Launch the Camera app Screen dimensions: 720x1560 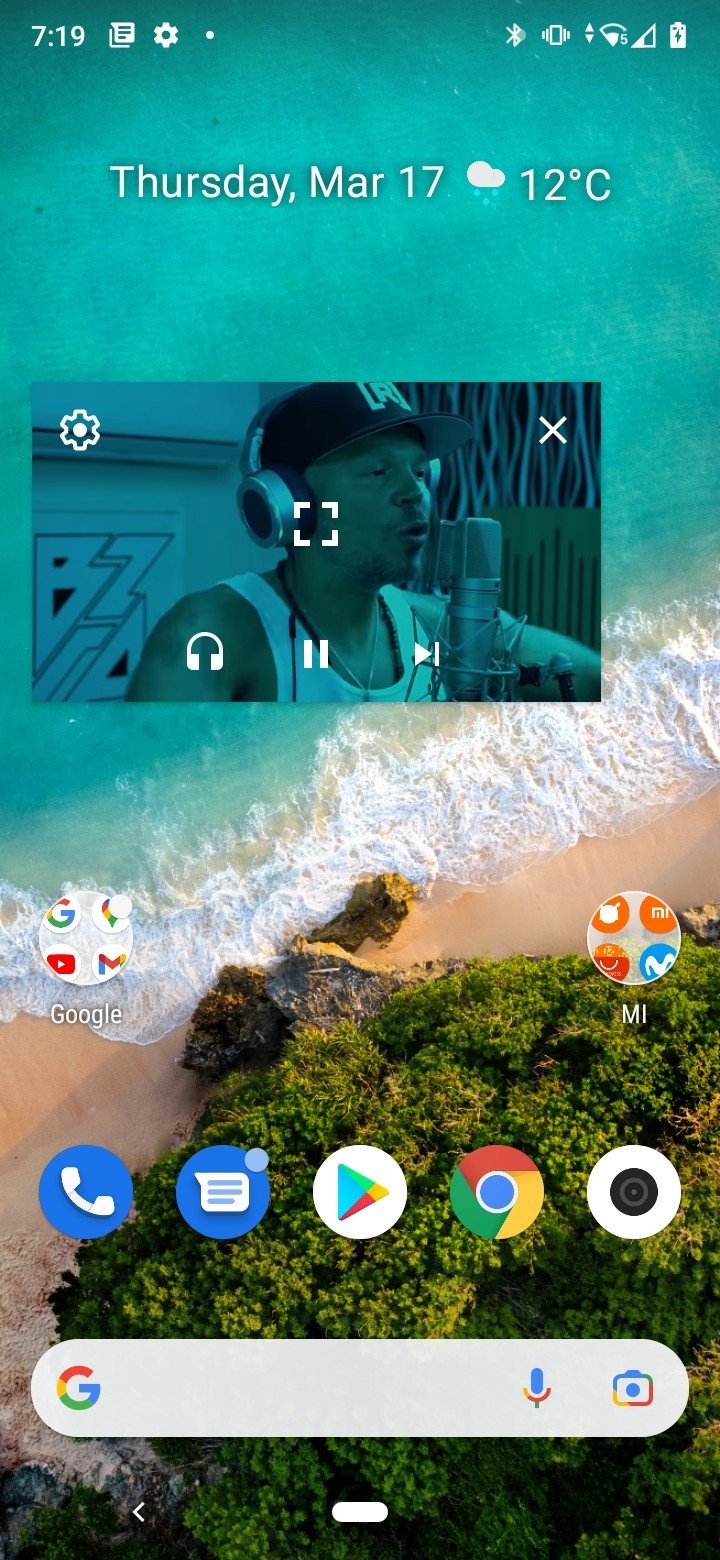click(634, 1192)
